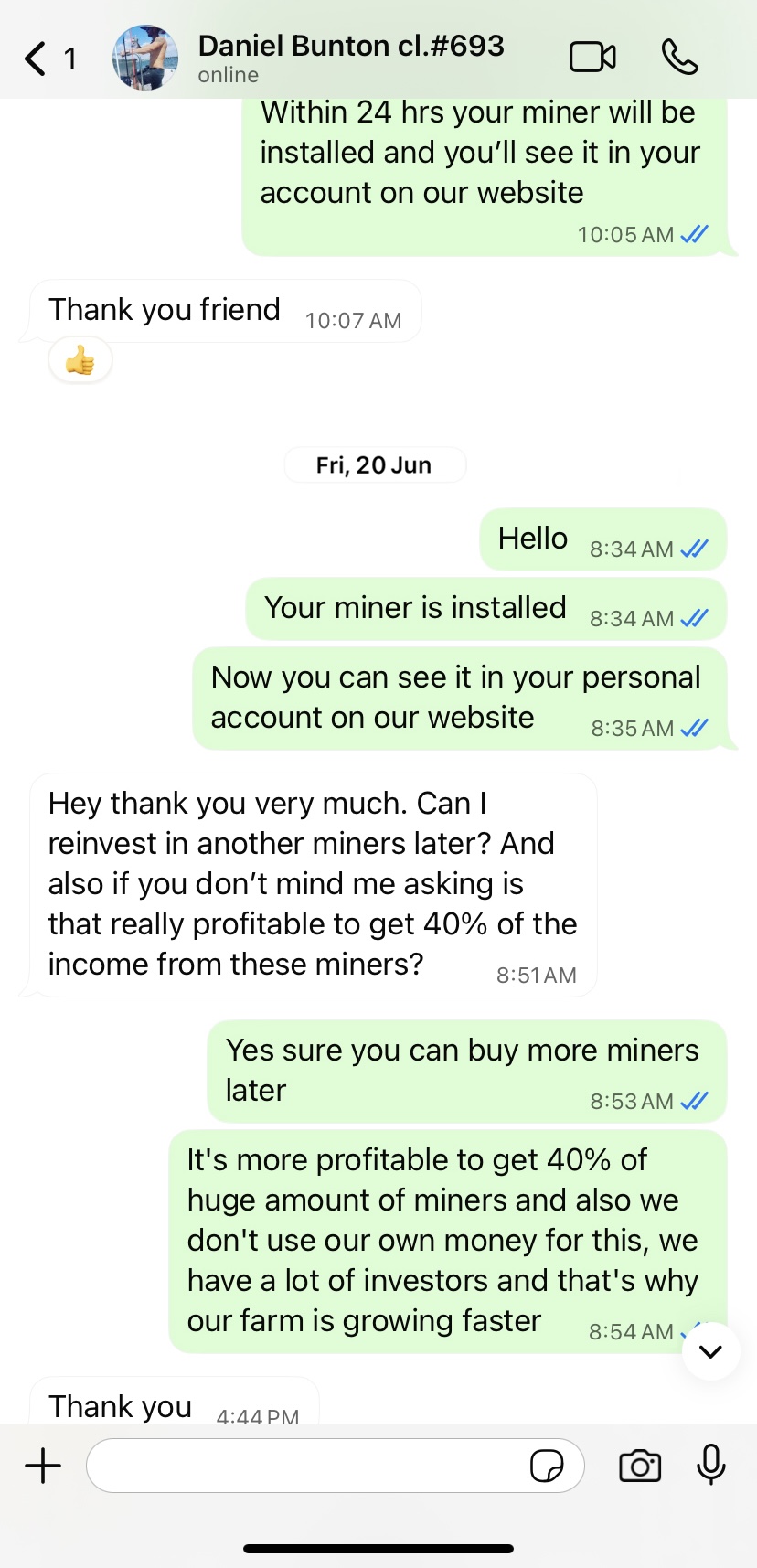Jump to latest messages with down chevron
Image resolution: width=757 pixels, height=1568 pixels.
pos(710,1351)
